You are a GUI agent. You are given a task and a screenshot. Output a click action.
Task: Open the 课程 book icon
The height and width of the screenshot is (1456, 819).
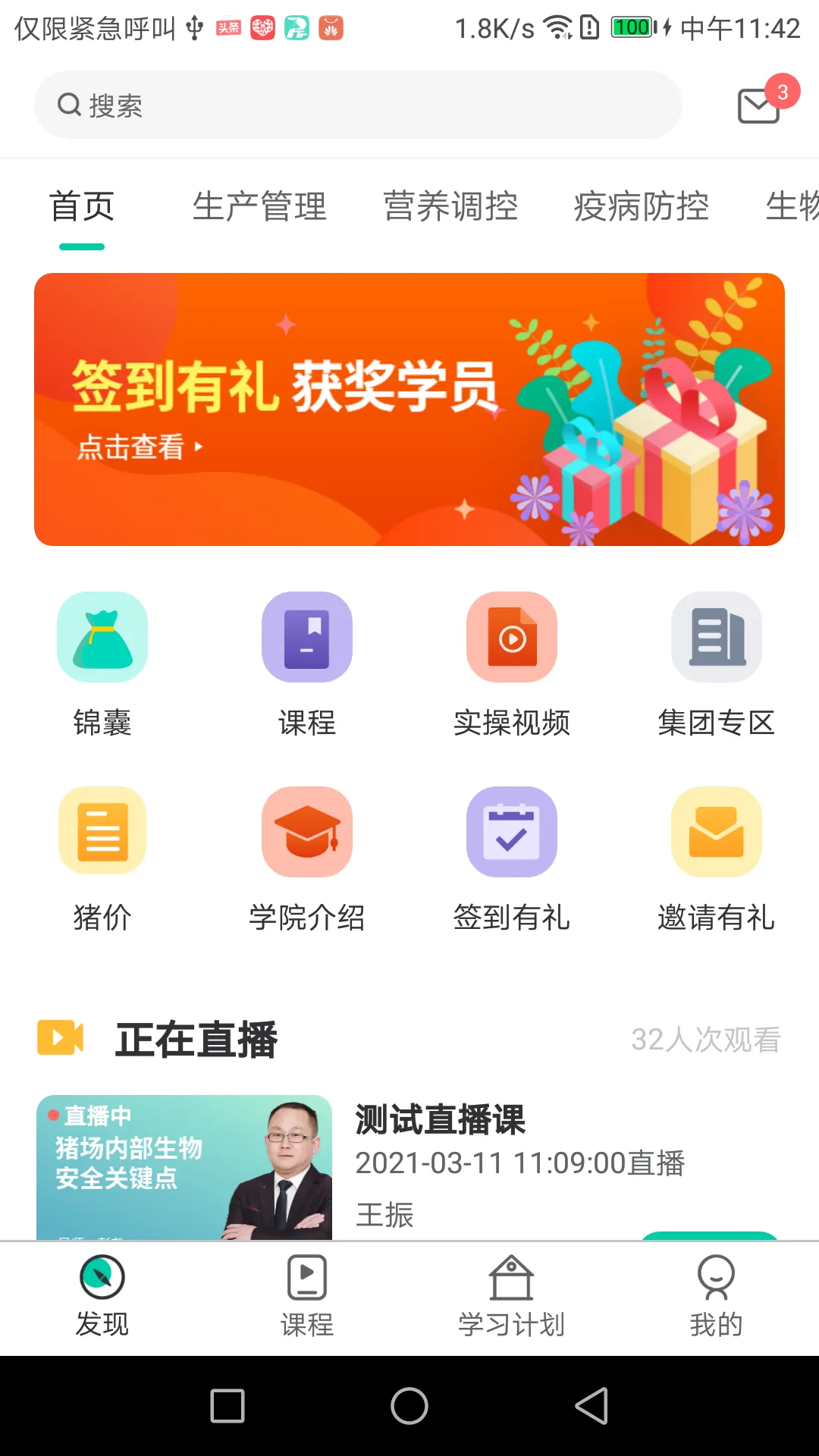click(x=307, y=637)
